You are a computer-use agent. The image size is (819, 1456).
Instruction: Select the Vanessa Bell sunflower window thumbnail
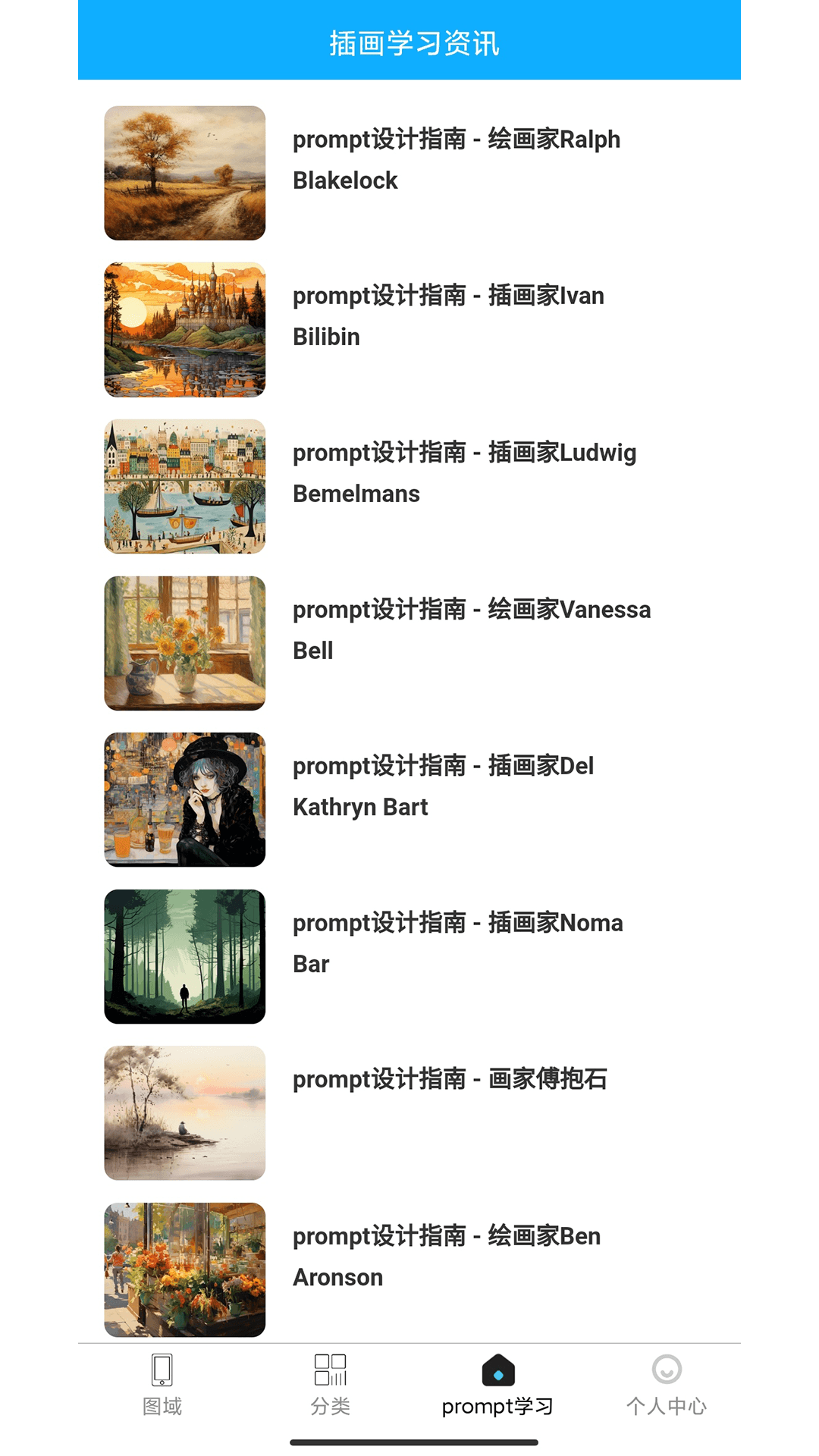click(184, 642)
